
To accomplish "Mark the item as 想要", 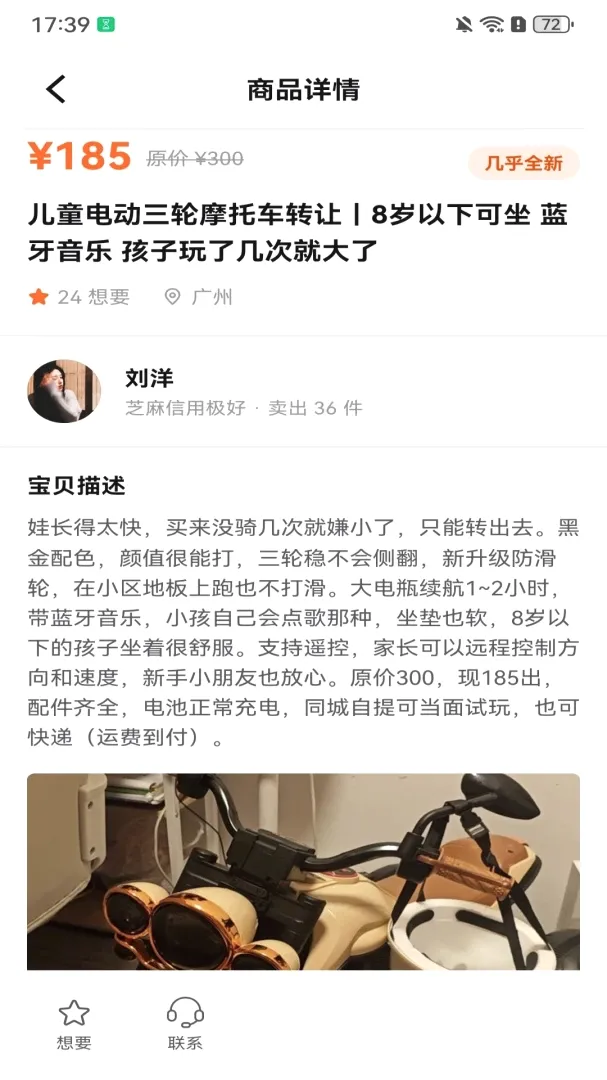I will 74,1024.
